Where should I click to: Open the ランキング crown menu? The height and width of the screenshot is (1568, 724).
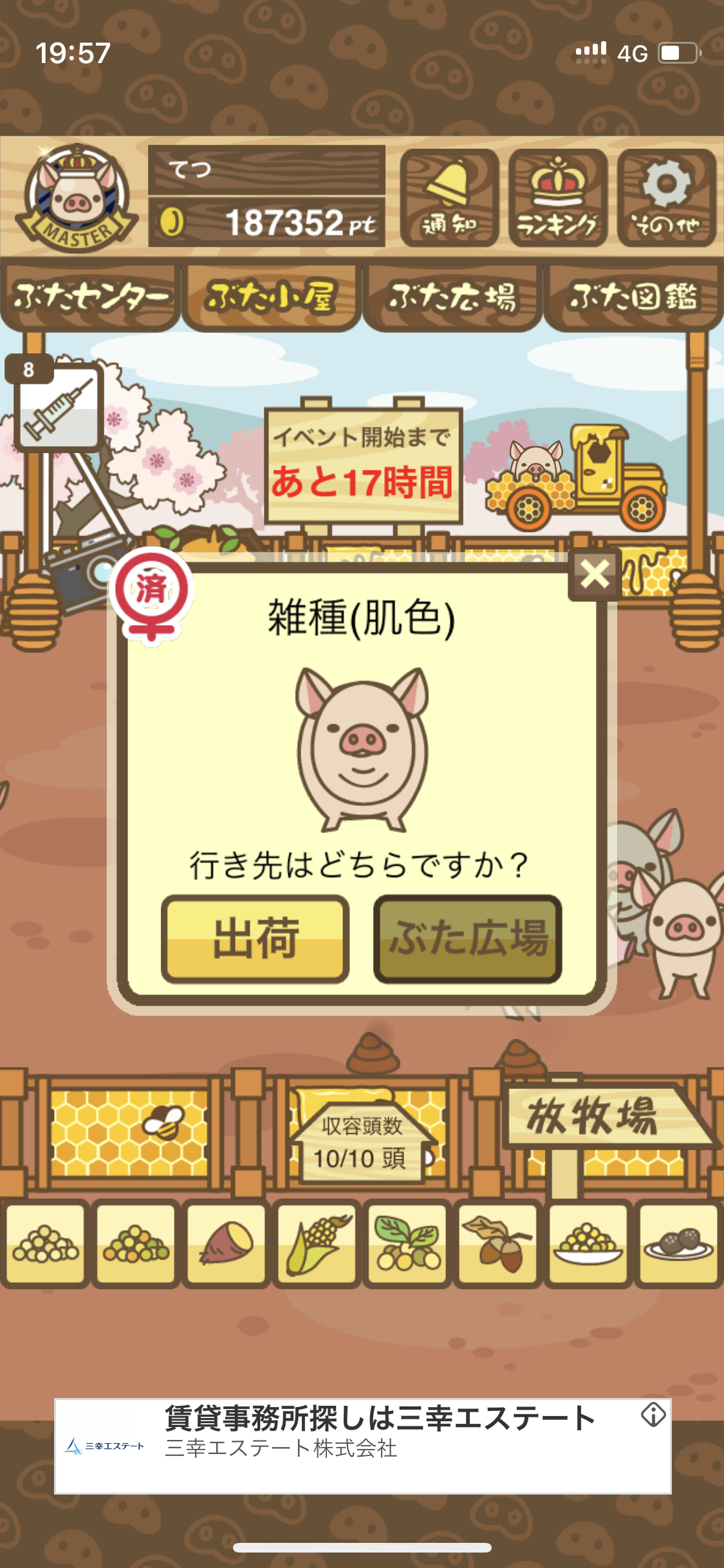click(558, 198)
